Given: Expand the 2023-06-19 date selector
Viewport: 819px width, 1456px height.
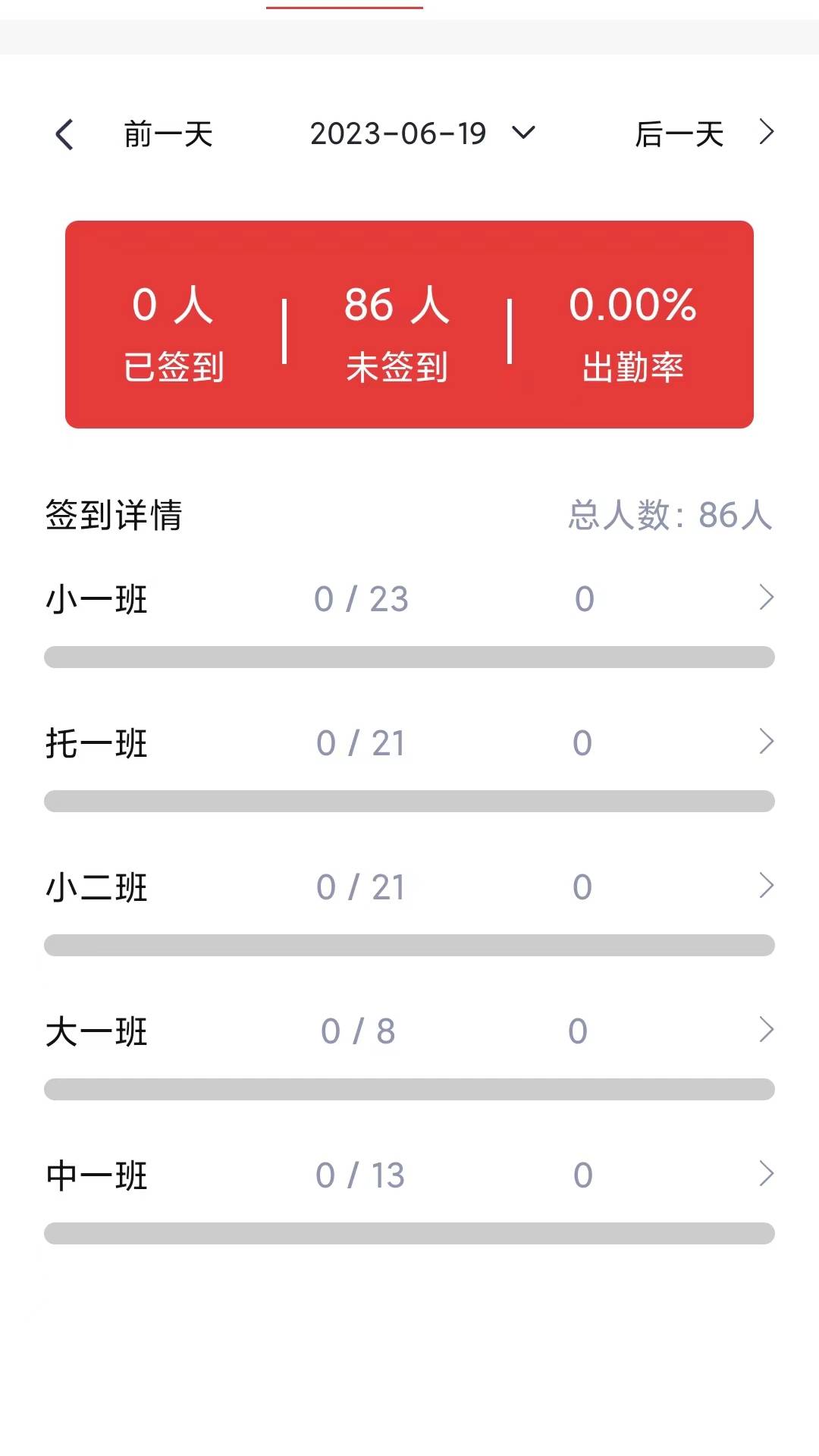Looking at the screenshot, I should pos(398,132).
